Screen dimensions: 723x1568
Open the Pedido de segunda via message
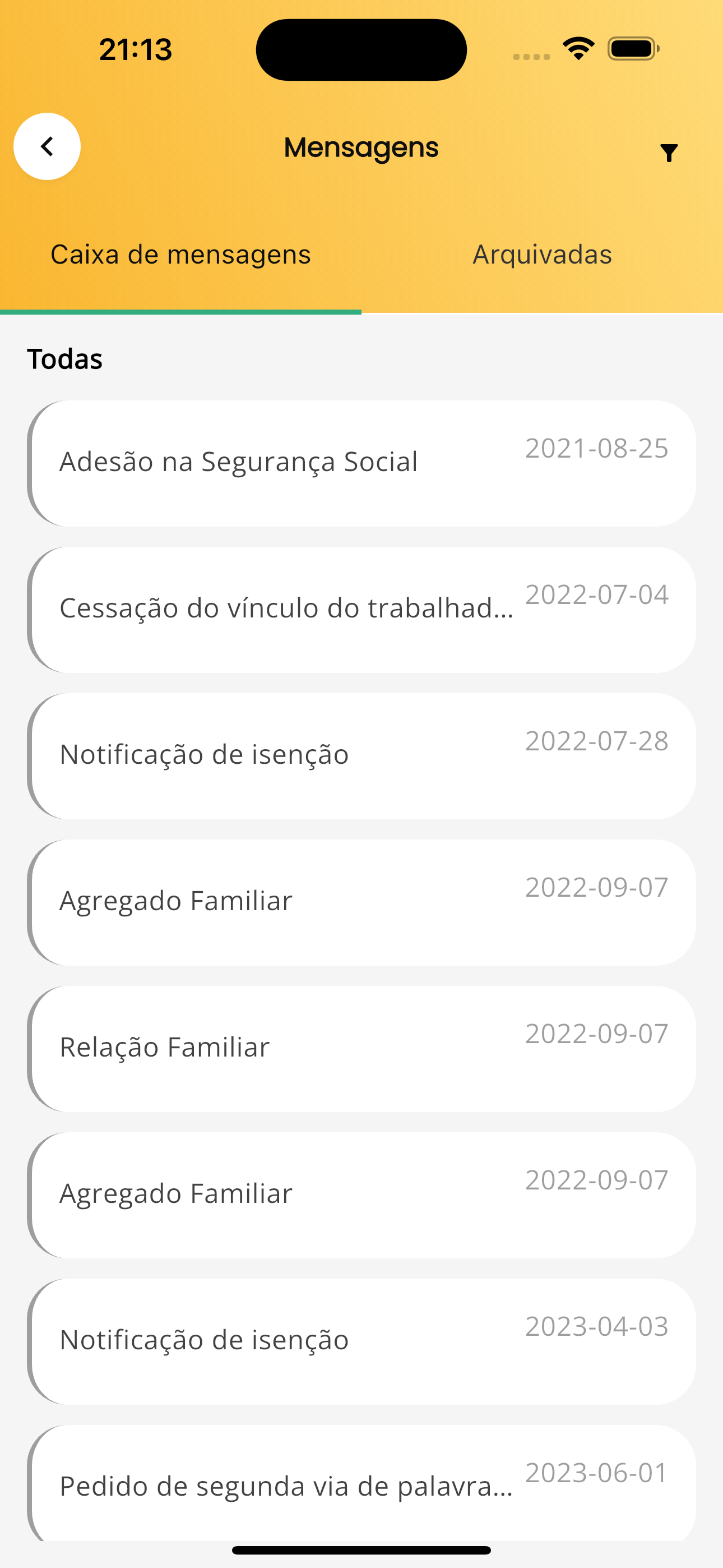coord(361,1483)
